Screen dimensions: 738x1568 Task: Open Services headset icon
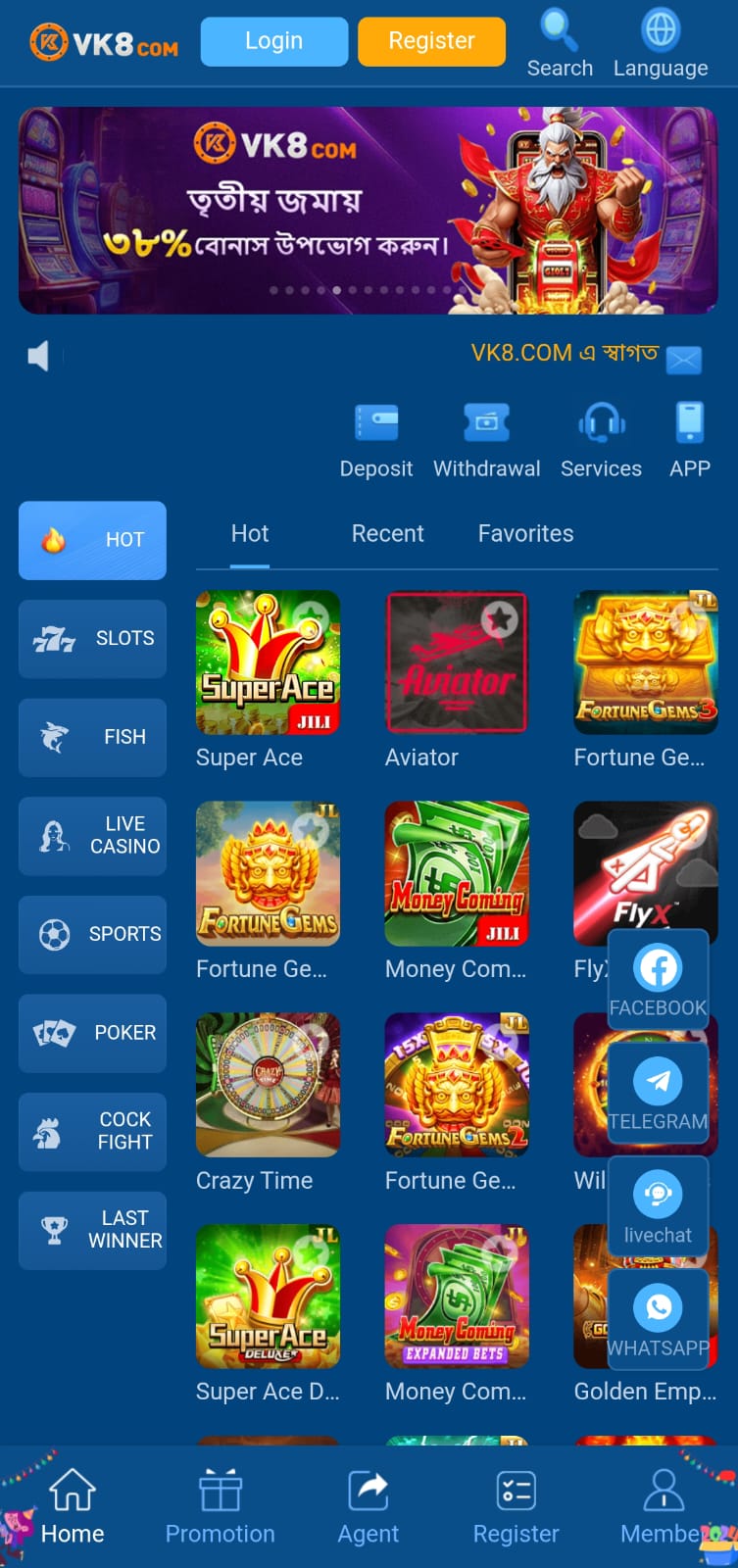pos(601,421)
